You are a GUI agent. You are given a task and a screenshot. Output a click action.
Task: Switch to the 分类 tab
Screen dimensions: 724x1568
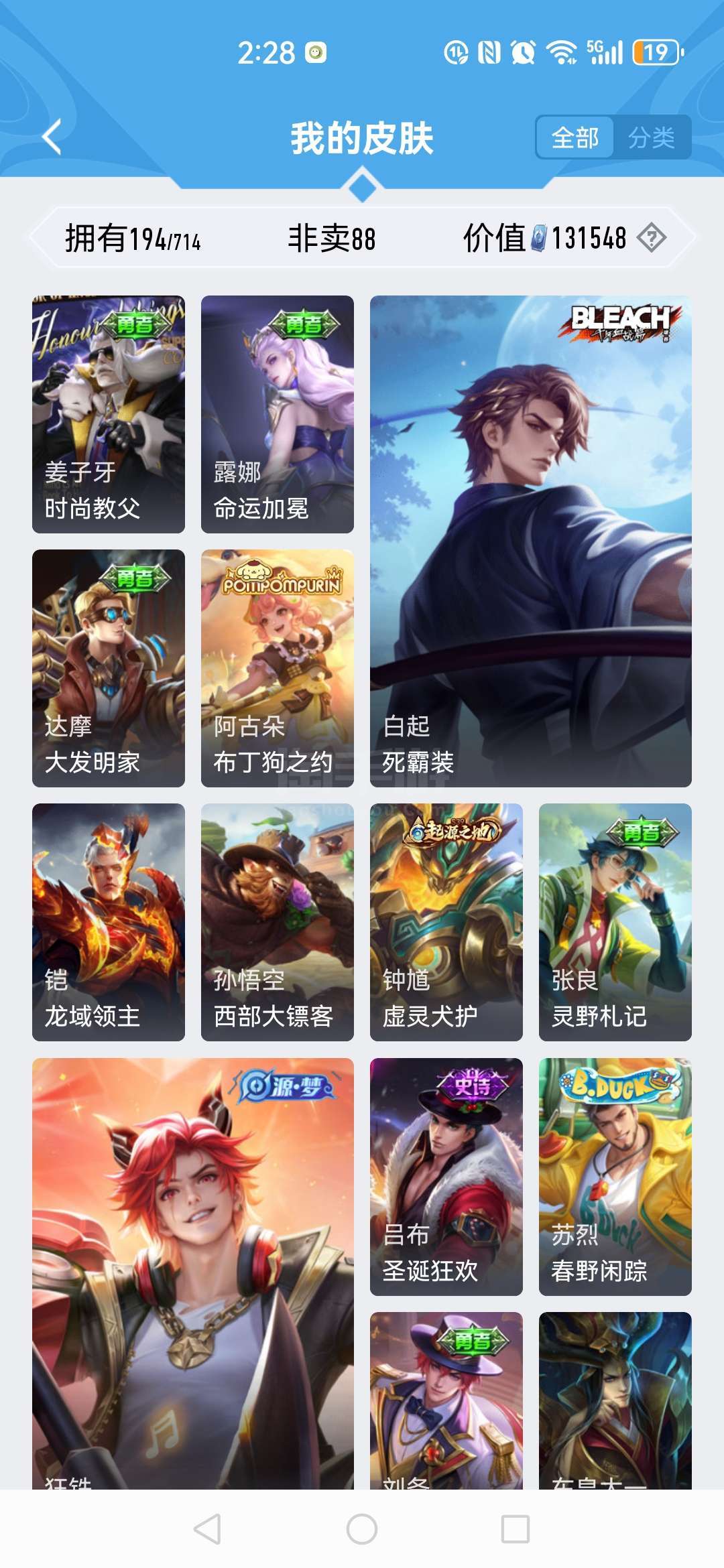(651, 137)
